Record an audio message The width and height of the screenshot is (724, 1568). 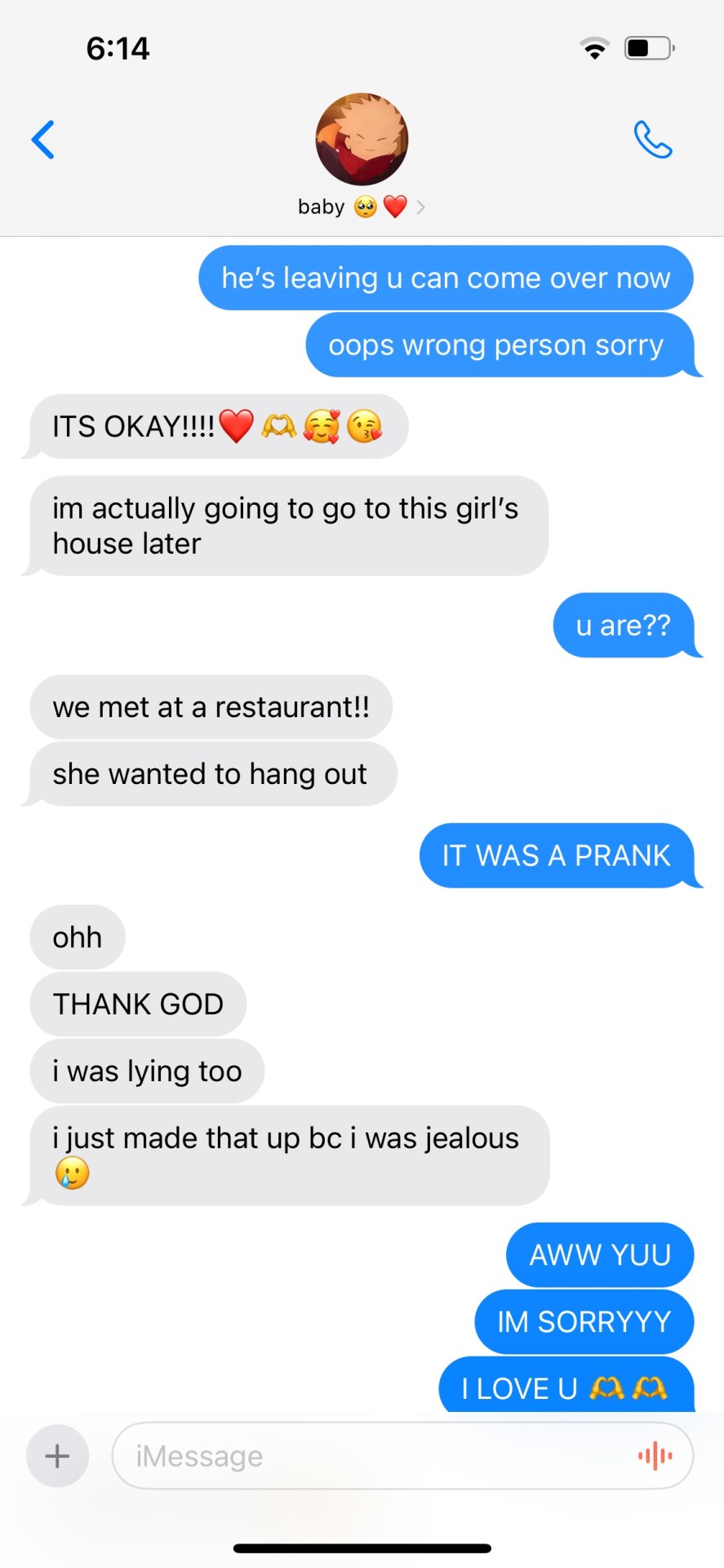click(x=655, y=1455)
